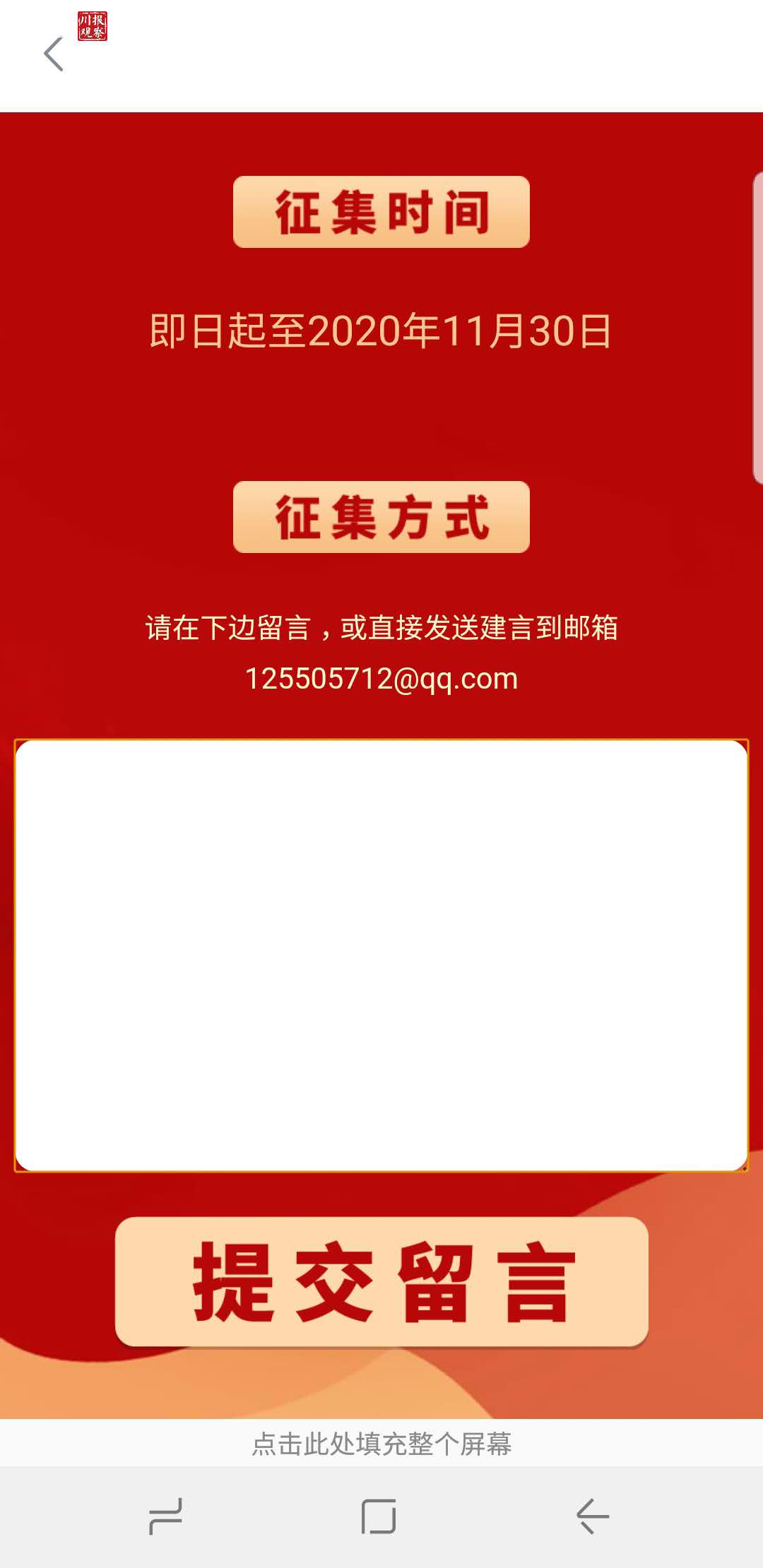The width and height of the screenshot is (763, 1568).
Task: Open recent apps from the navigation bar
Action: point(166,1516)
